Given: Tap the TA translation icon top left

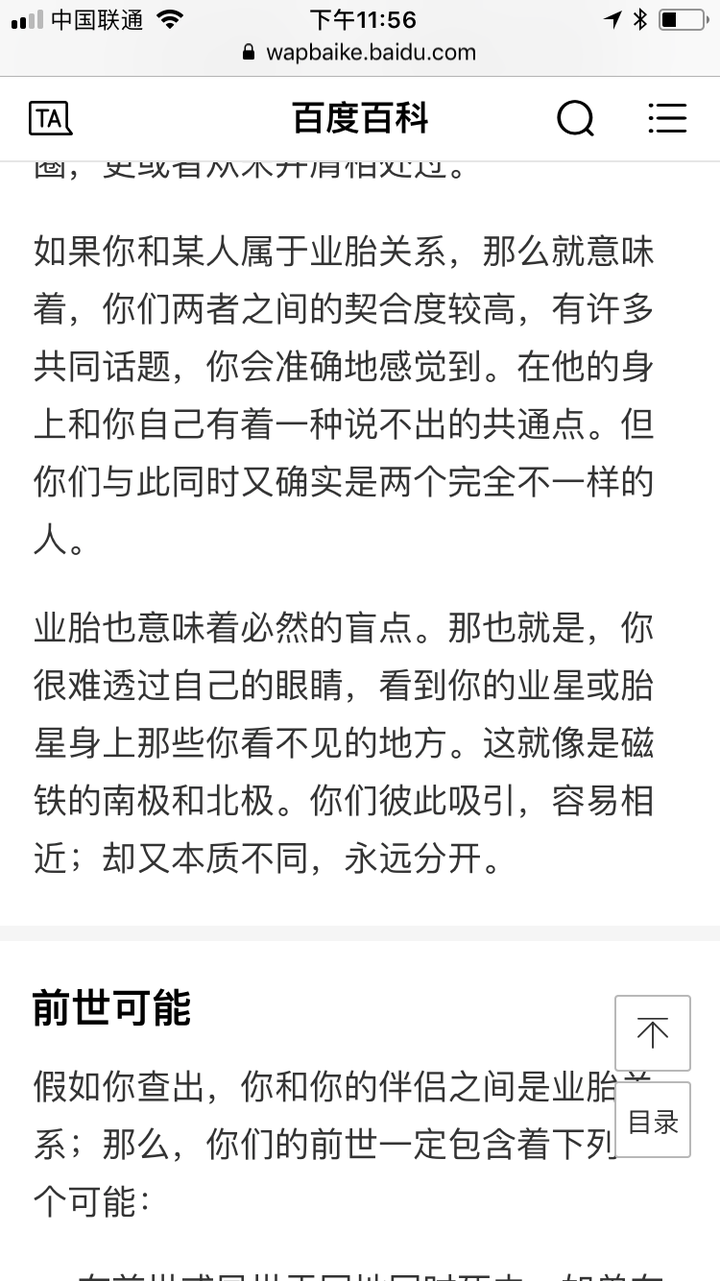Looking at the screenshot, I should pyautogui.click(x=49, y=119).
